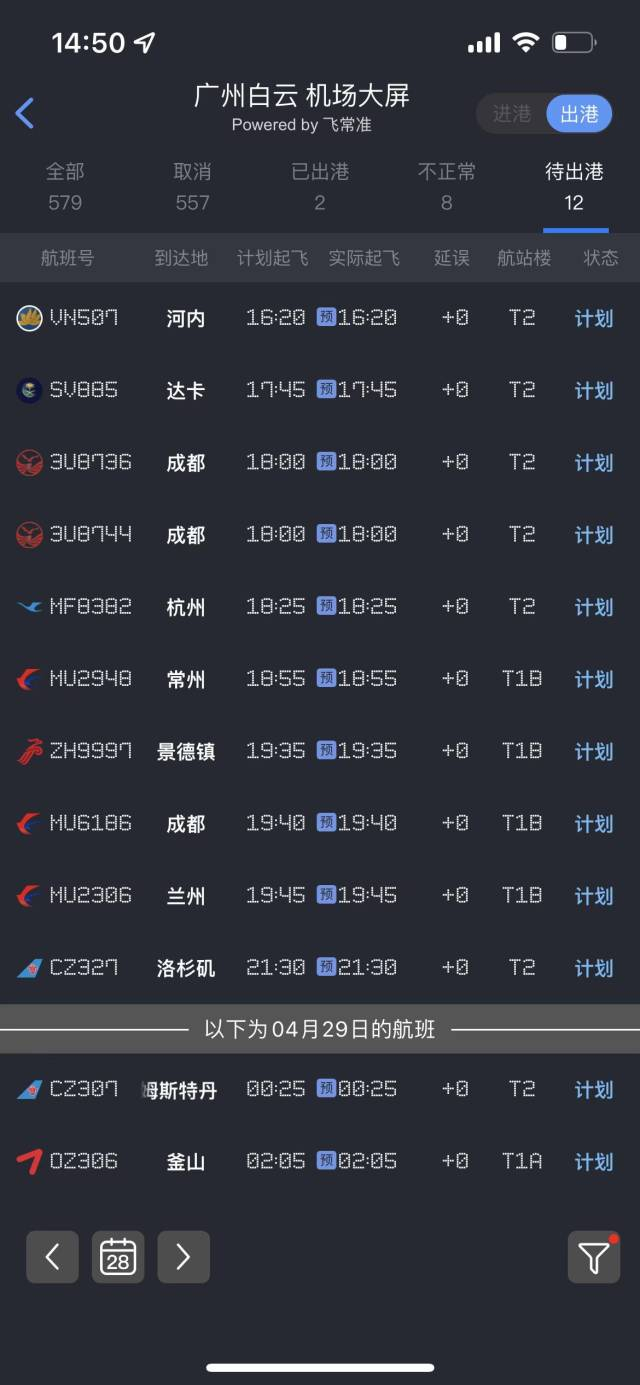Show the 全部 flights tab
This screenshot has width=640, height=1385.
click(65, 186)
